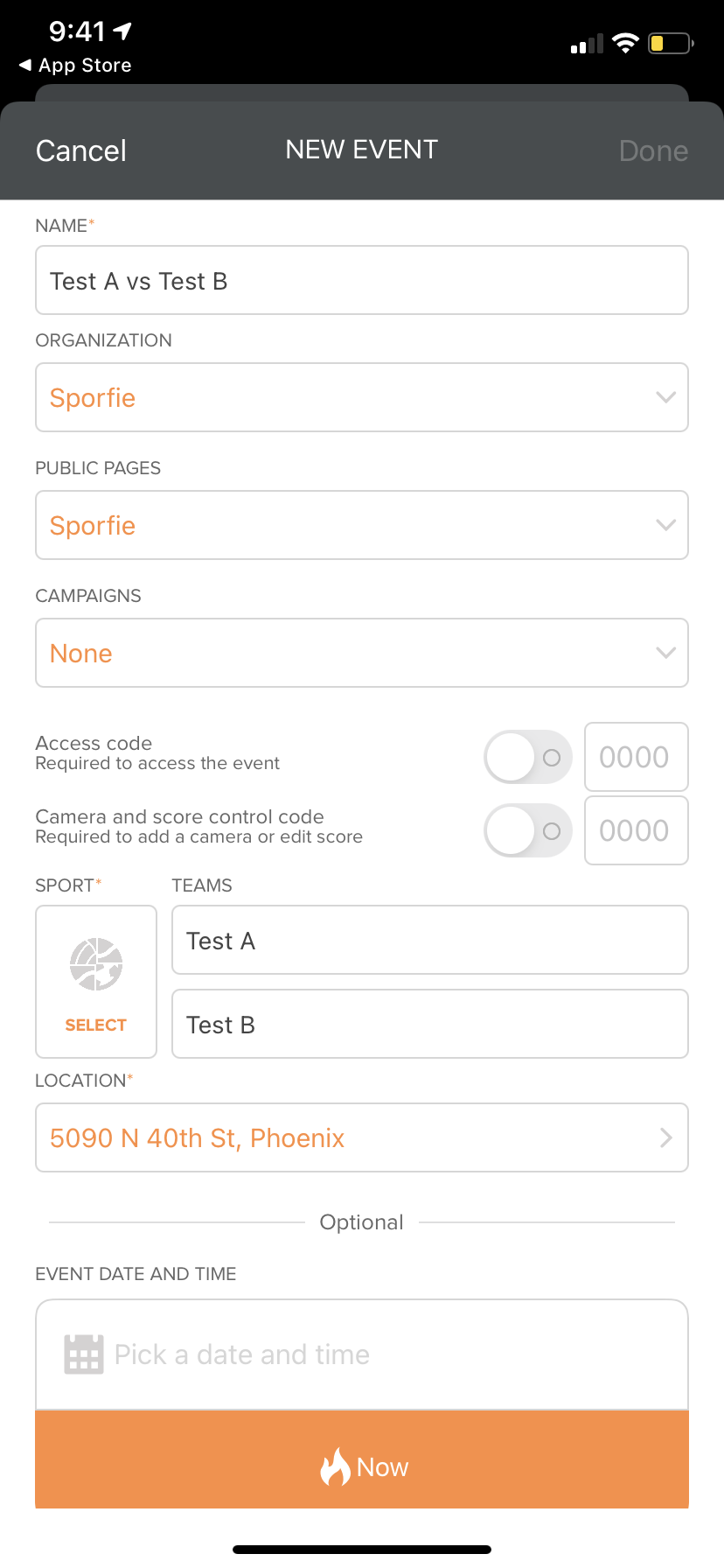724x1568 pixels.
Task: Expand the Public Pages dropdown
Action: pos(361,526)
